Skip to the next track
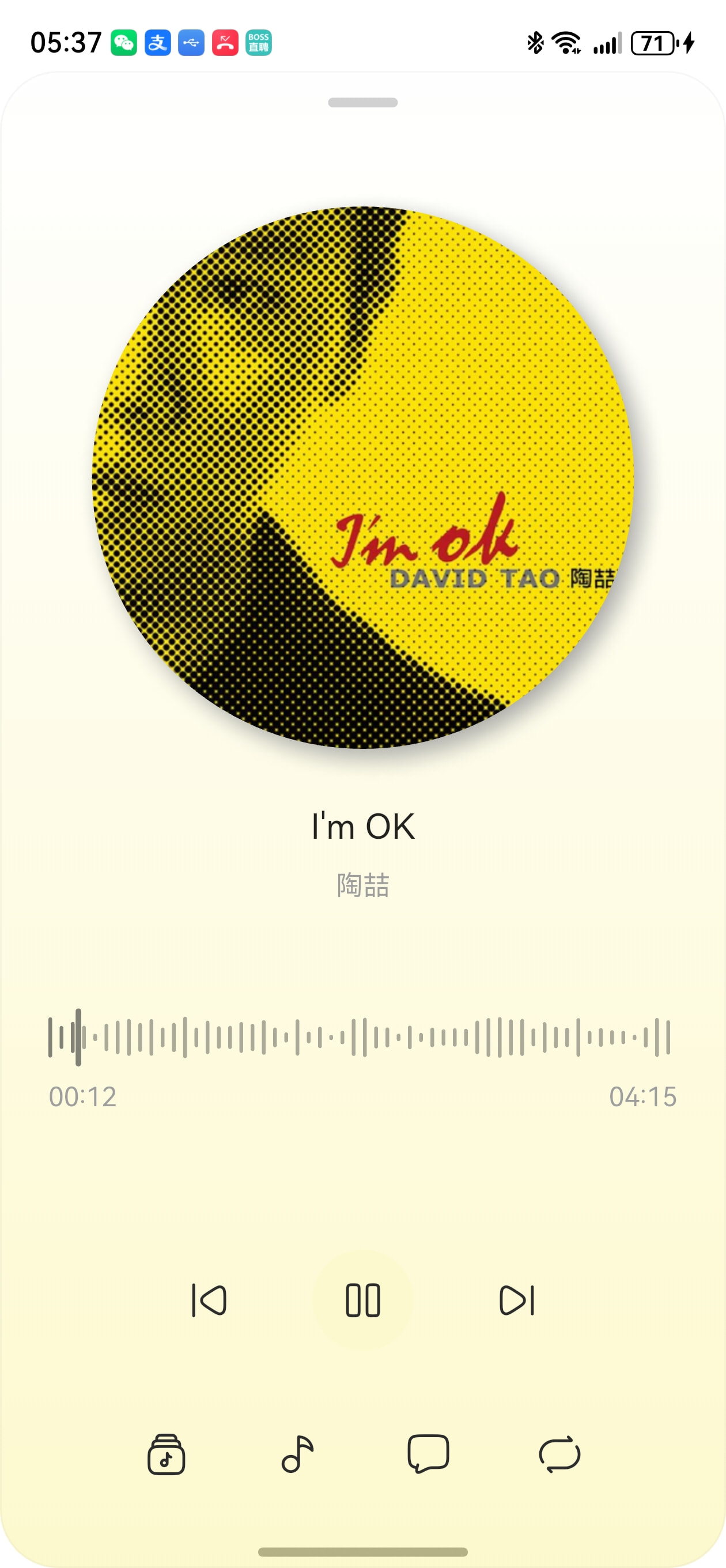The width and height of the screenshot is (726, 1568). pos(517,1300)
